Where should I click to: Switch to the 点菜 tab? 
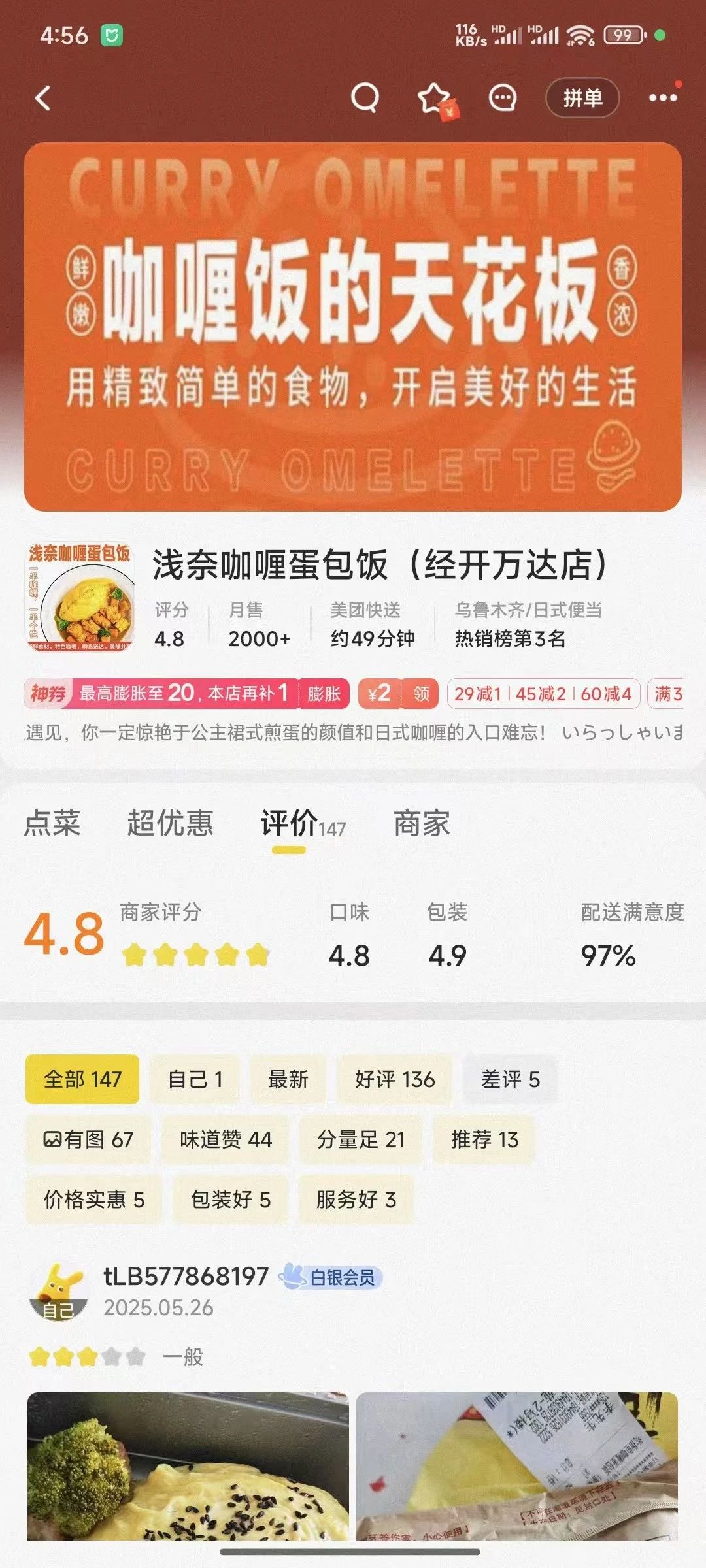click(x=52, y=823)
